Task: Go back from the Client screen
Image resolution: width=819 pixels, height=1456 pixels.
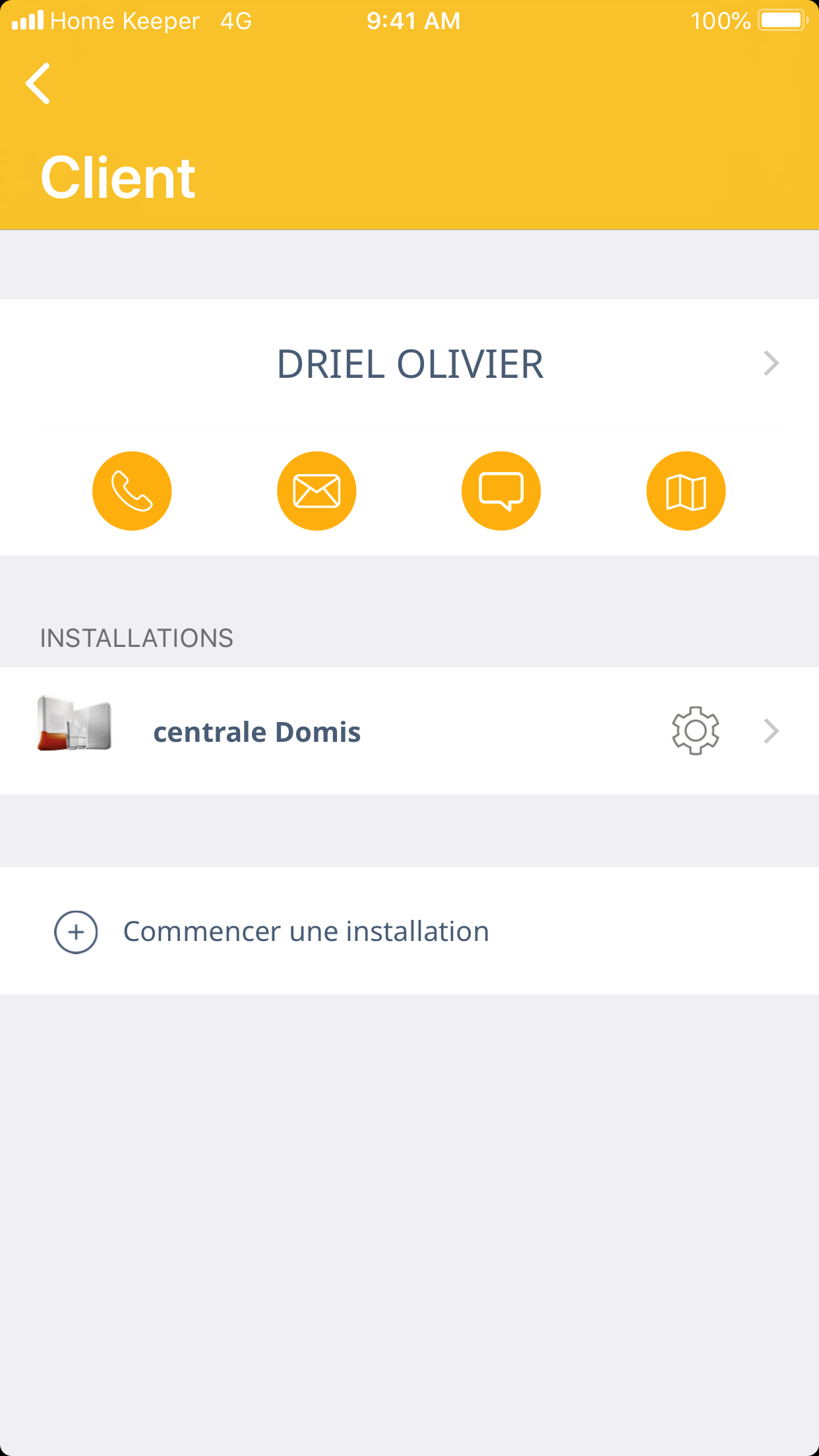Action: (x=38, y=84)
